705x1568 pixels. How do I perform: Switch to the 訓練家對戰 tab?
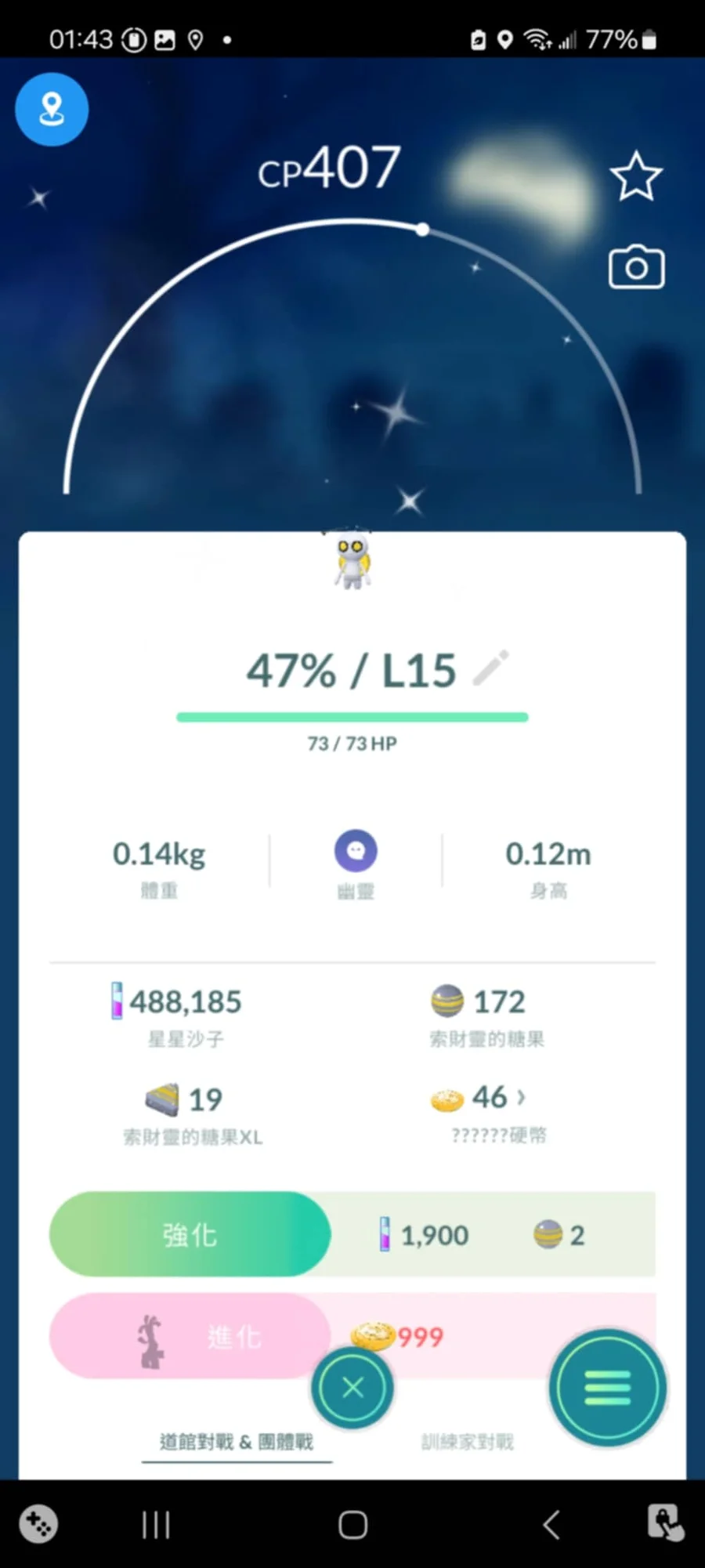coord(467,1442)
